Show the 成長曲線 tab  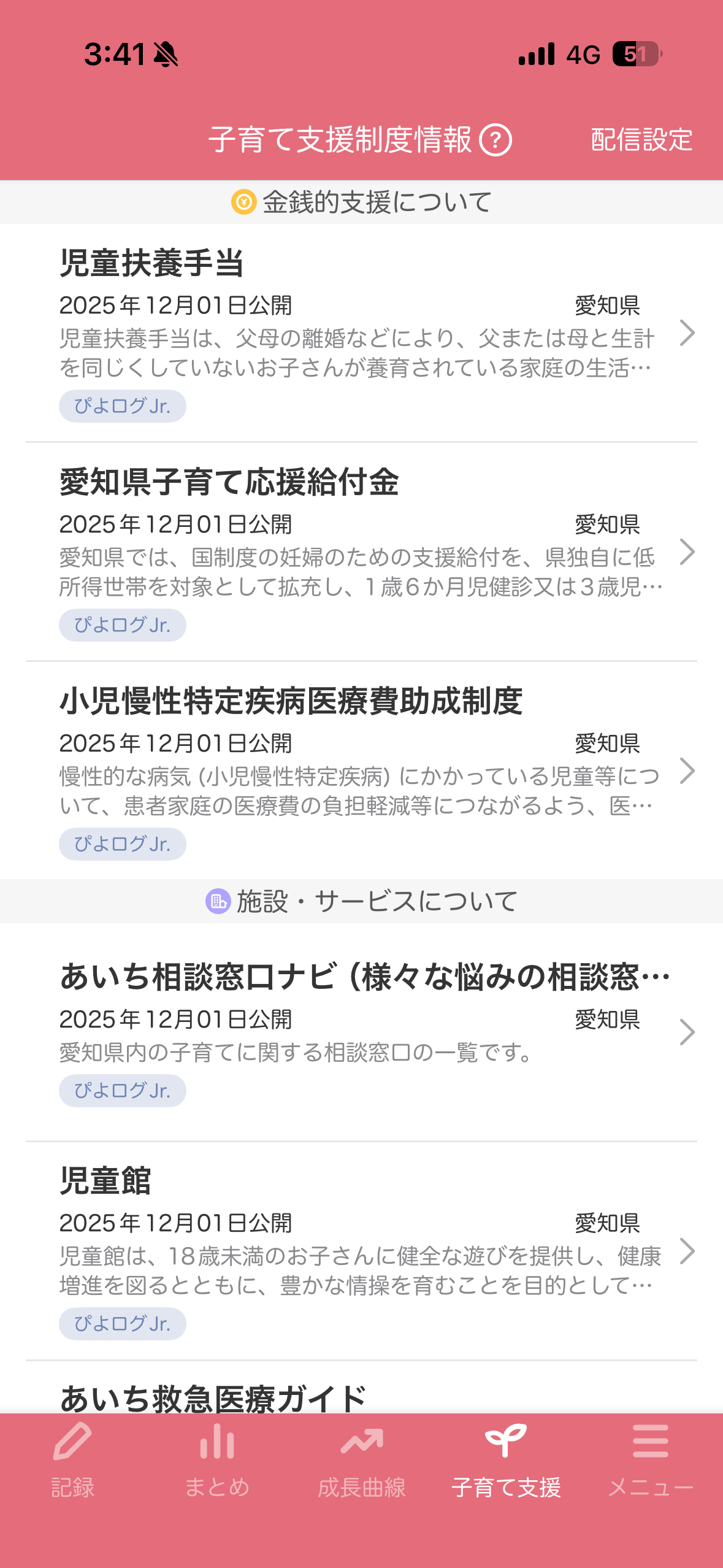[362, 1460]
